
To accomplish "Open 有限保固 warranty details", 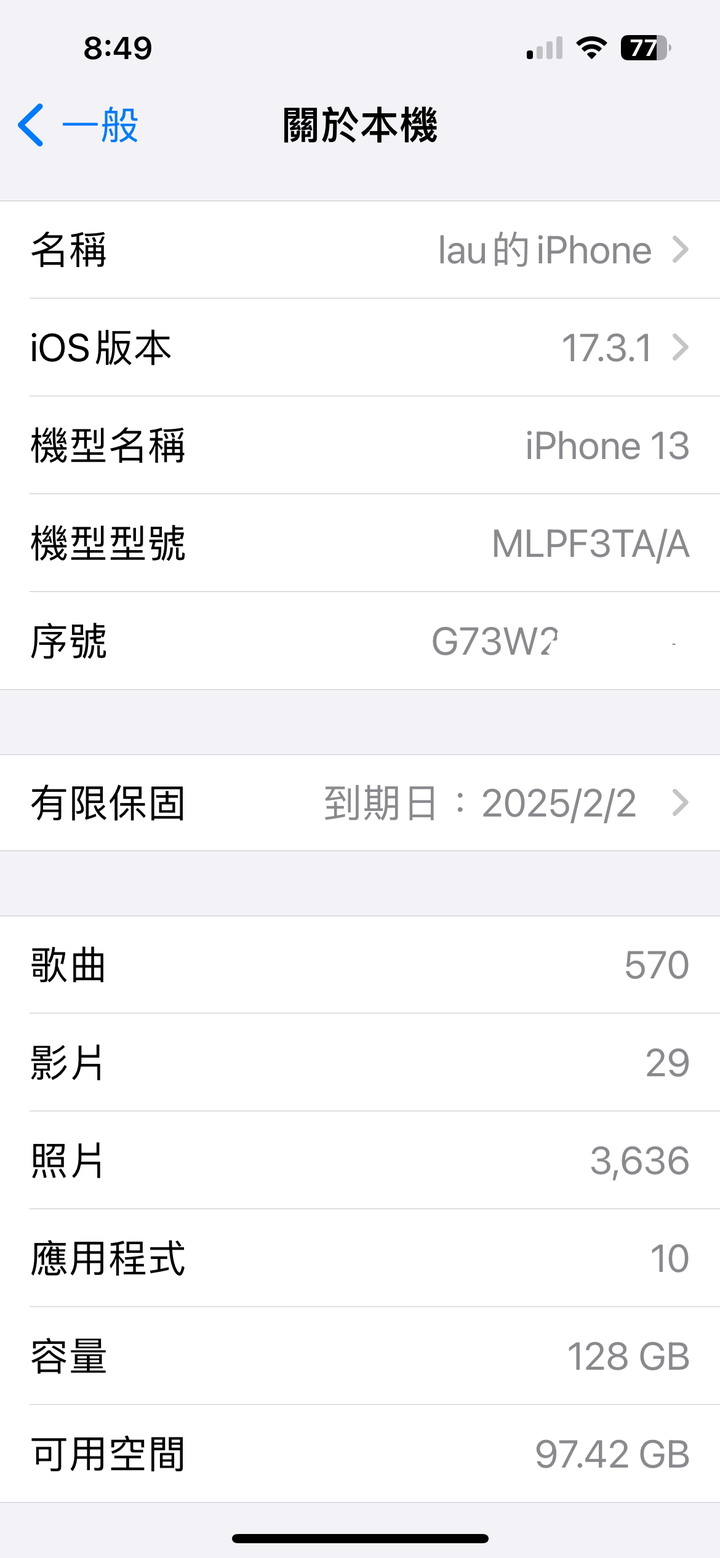I will pos(360,803).
